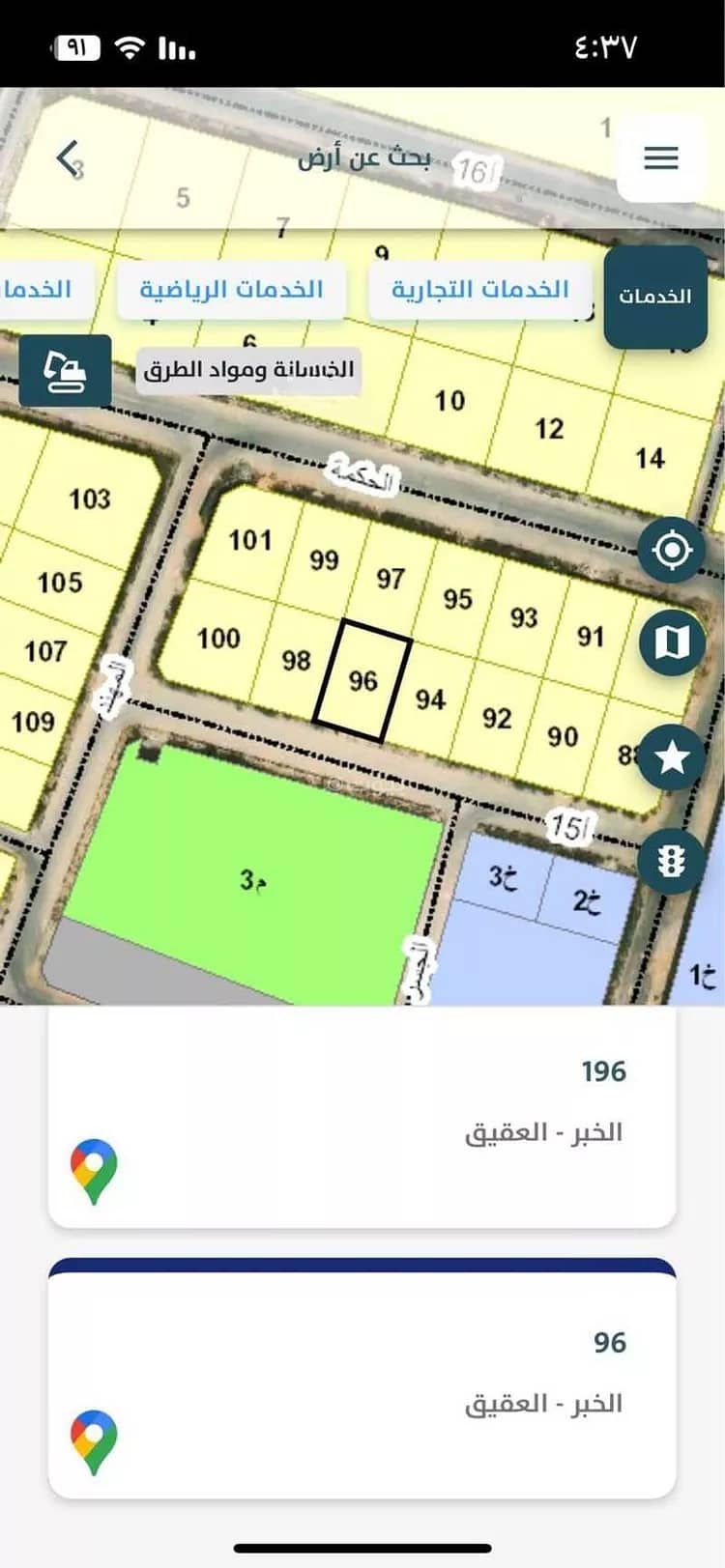Choose the الخدمات الرياضية chip
The width and height of the screenshot is (725, 1568).
pyautogui.click(x=232, y=290)
